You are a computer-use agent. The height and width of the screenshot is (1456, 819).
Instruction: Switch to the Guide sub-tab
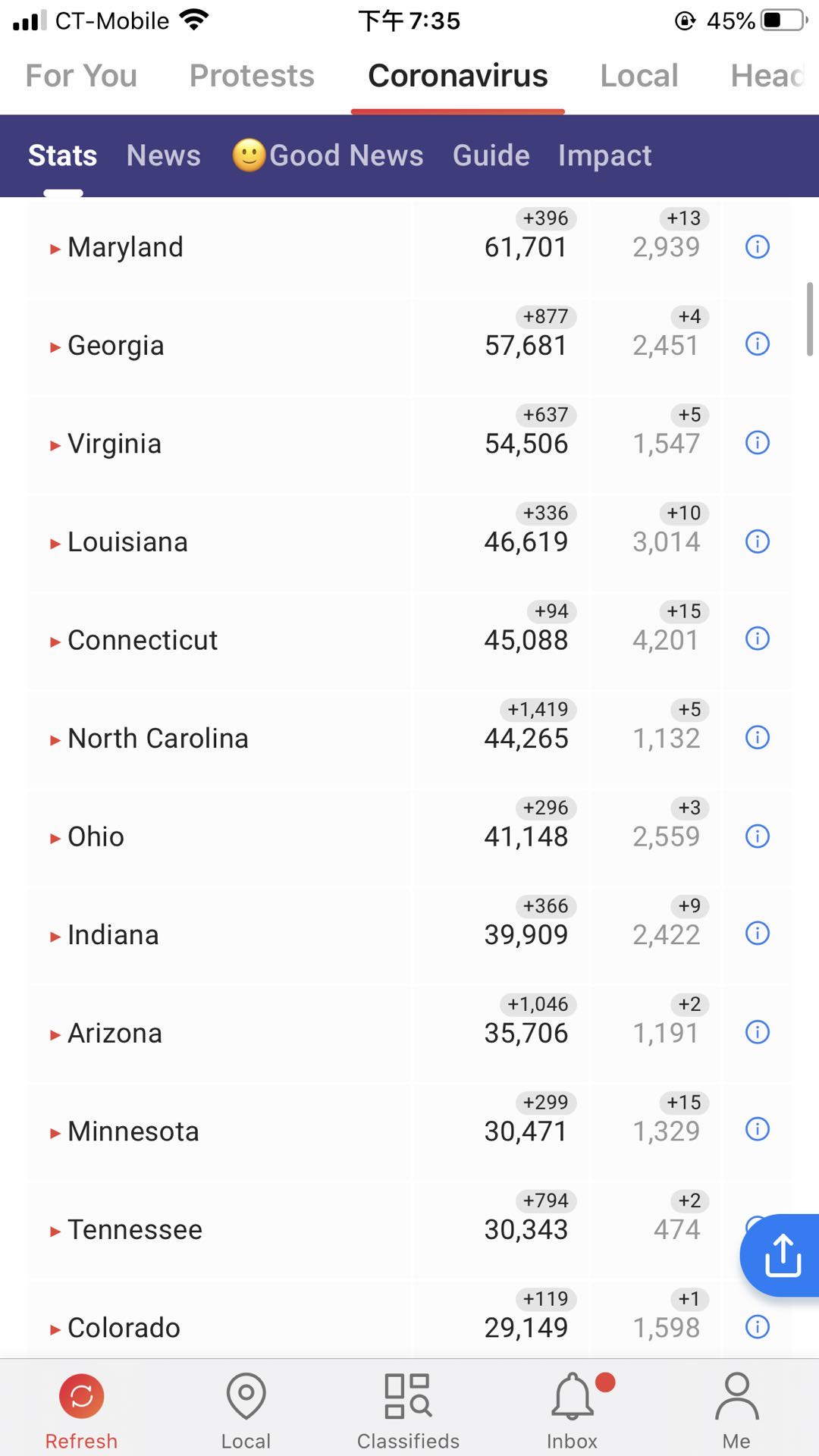click(x=491, y=155)
